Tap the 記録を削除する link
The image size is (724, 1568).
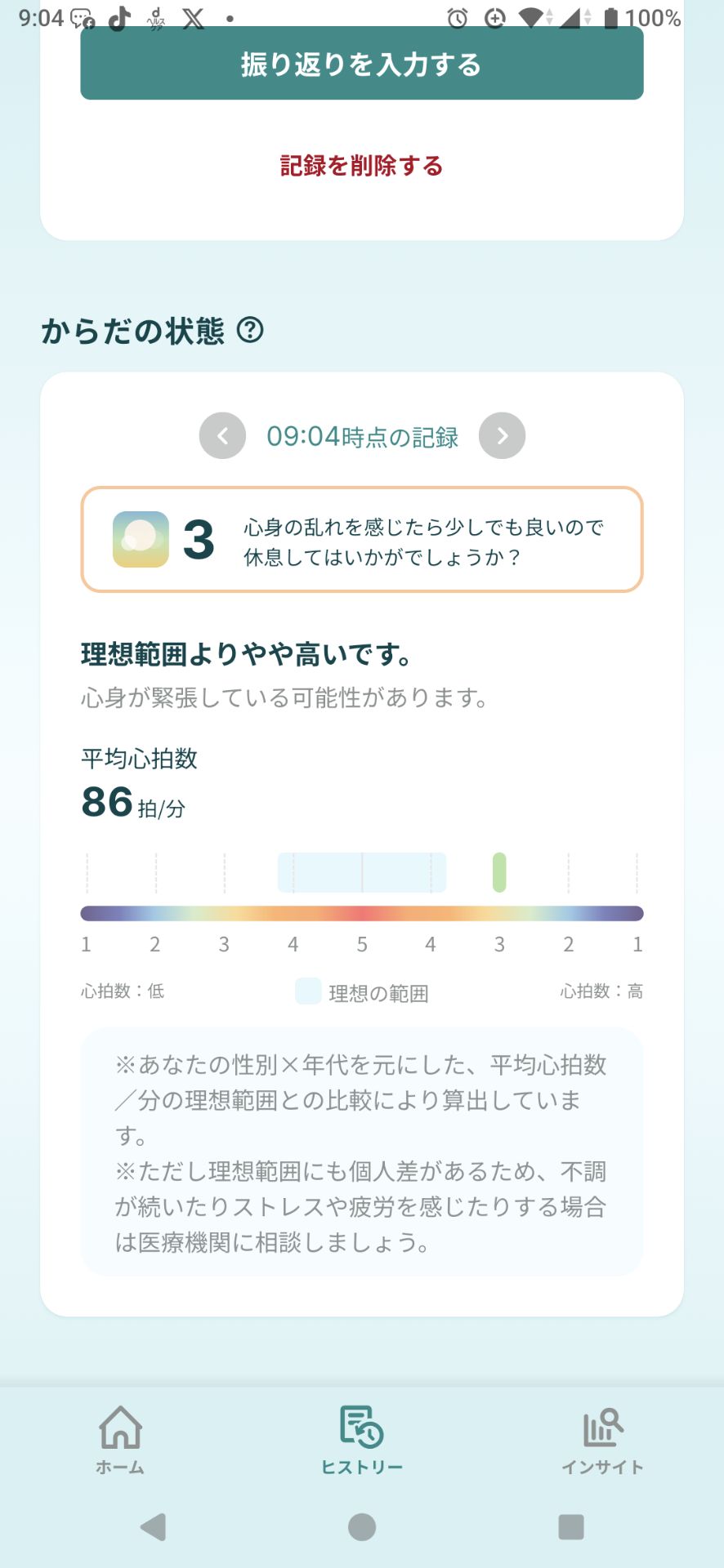pos(360,165)
